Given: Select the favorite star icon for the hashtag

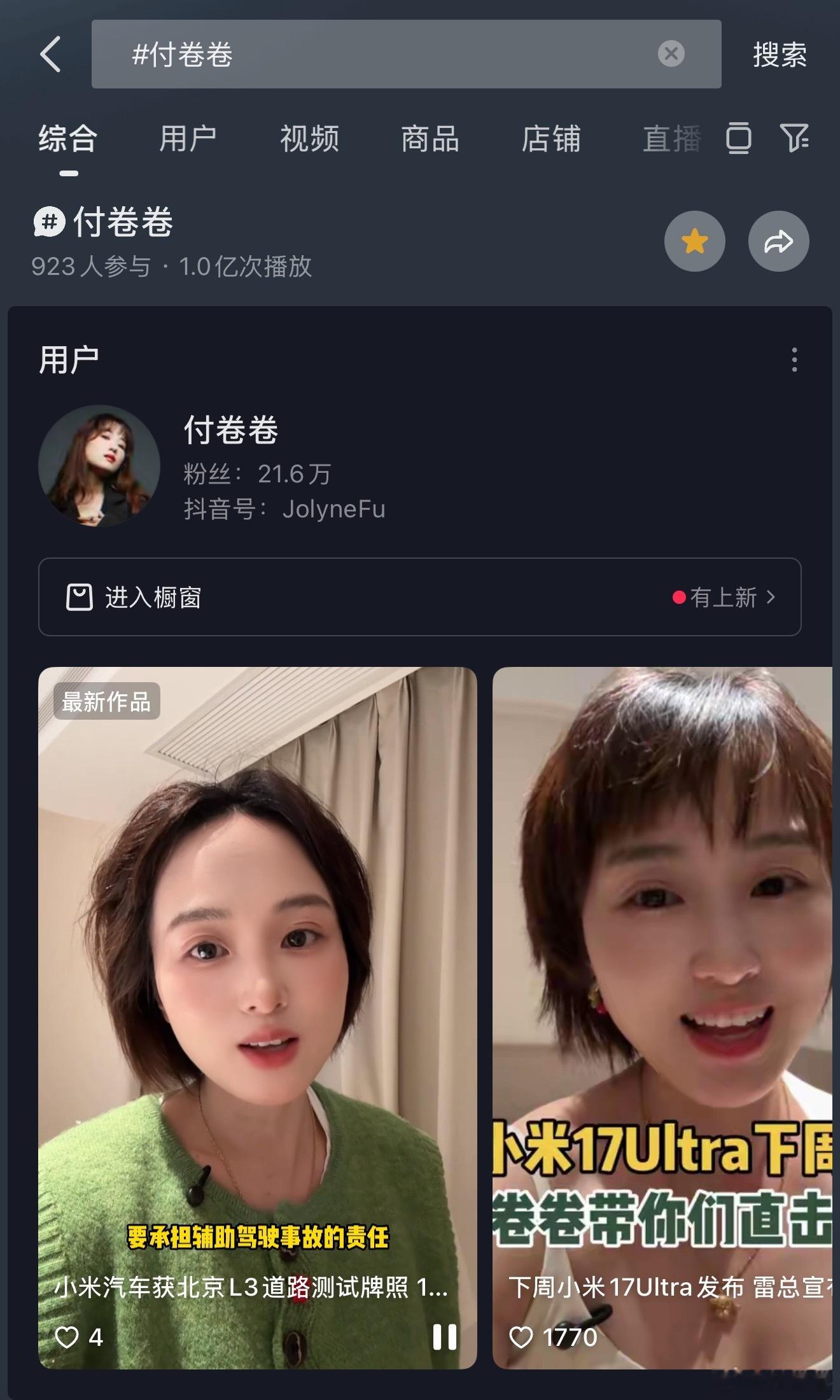Looking at the screenshot, I should pos(696,241).
